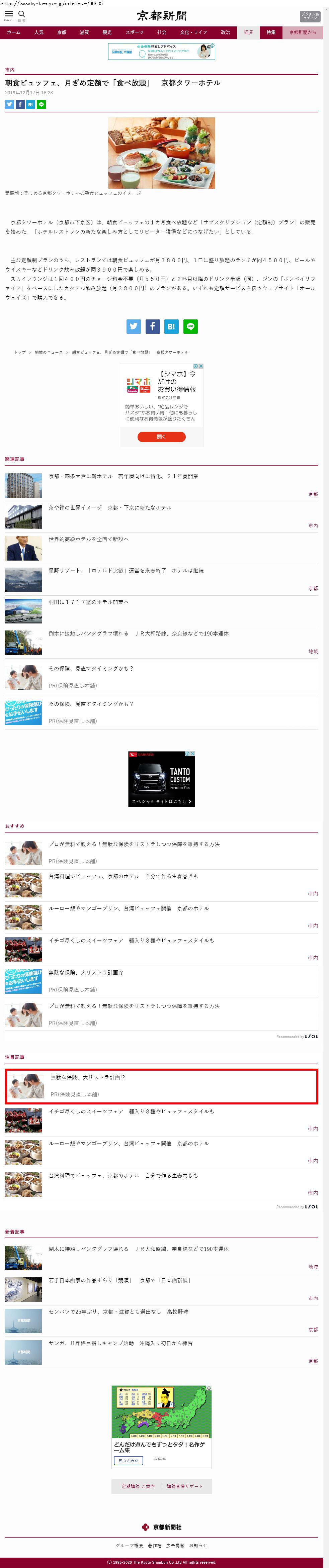Share article on Twitter via large icon

tap(134, 326)
